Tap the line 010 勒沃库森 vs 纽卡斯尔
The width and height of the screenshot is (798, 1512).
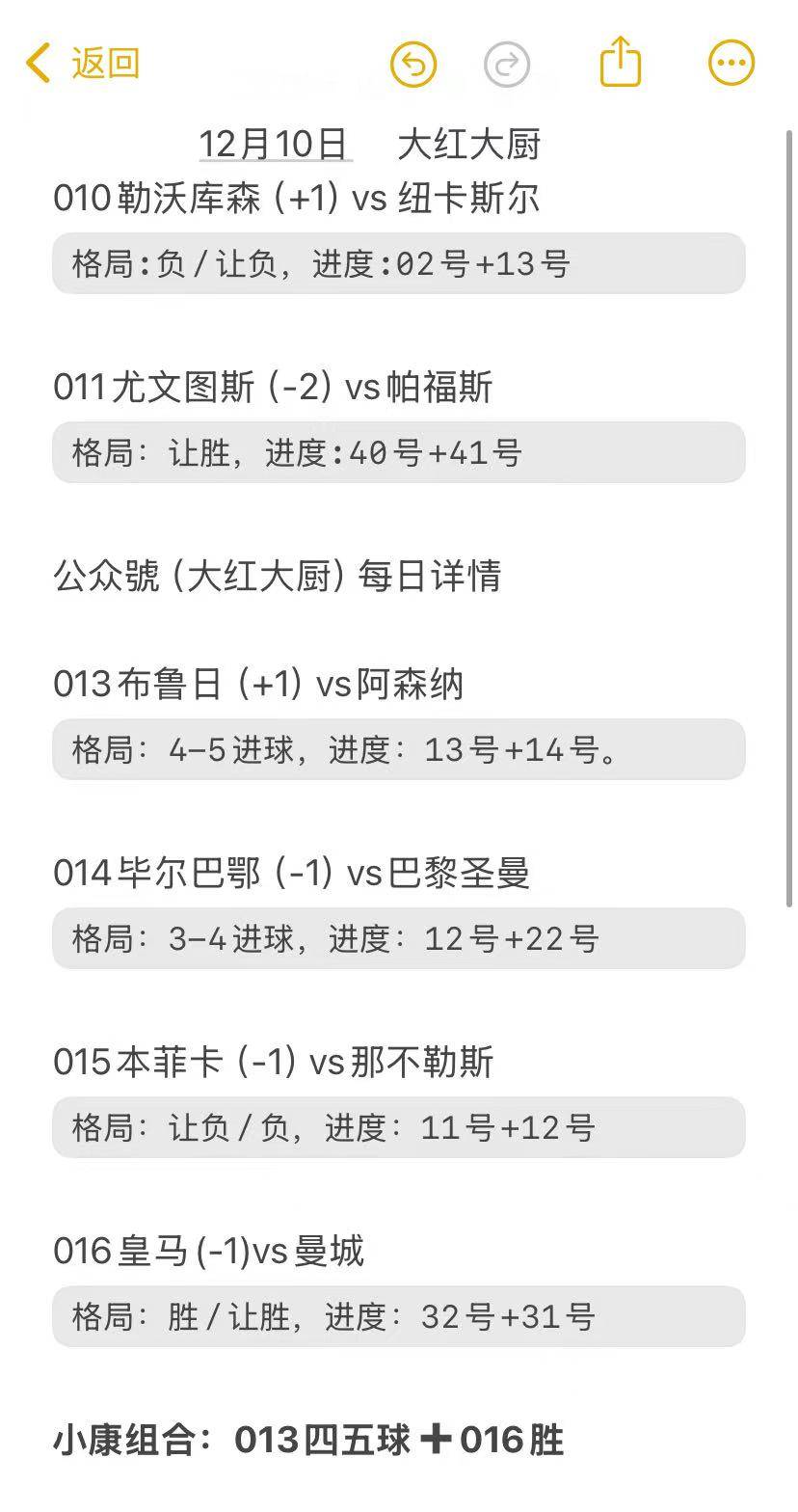point(297,199)
